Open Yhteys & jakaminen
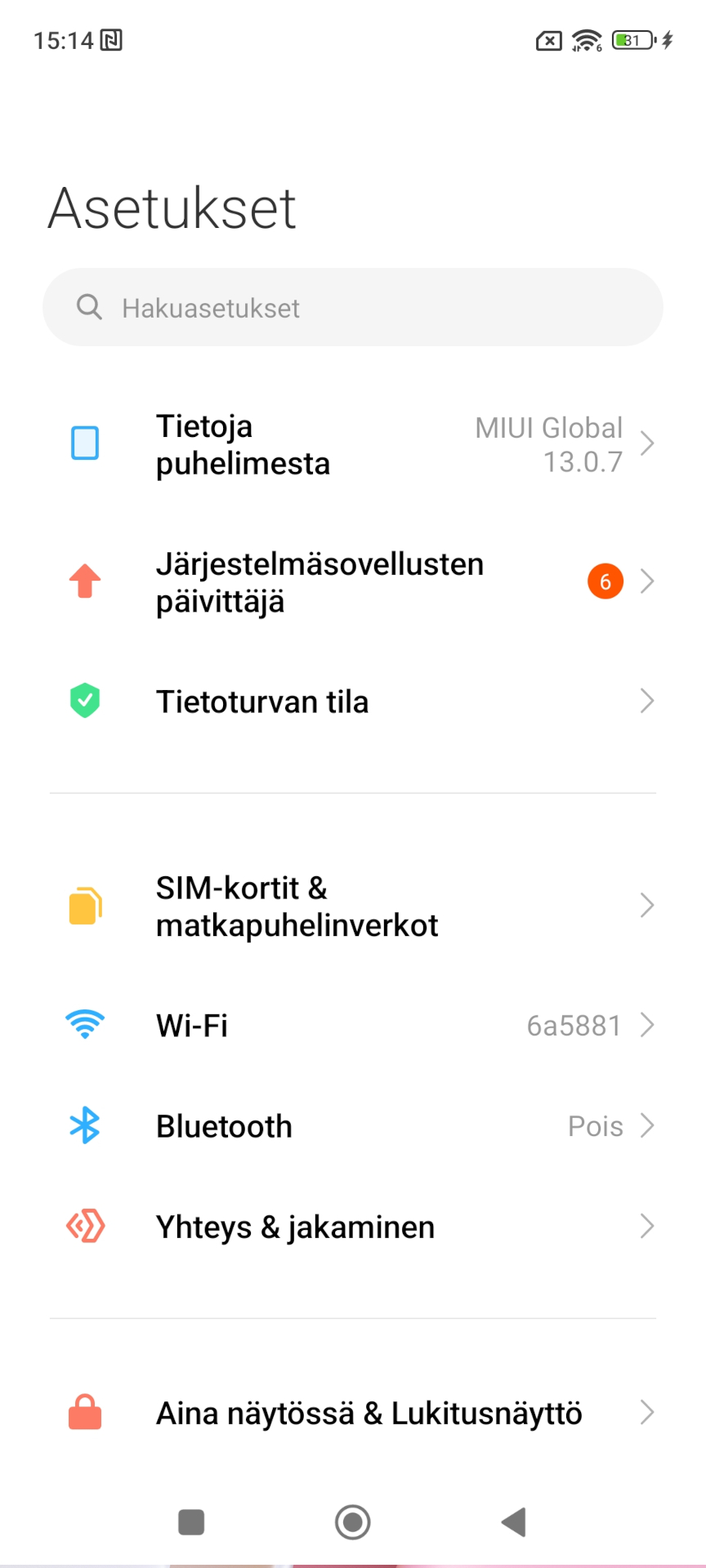706x1568 pixels. coord(353,1227)
